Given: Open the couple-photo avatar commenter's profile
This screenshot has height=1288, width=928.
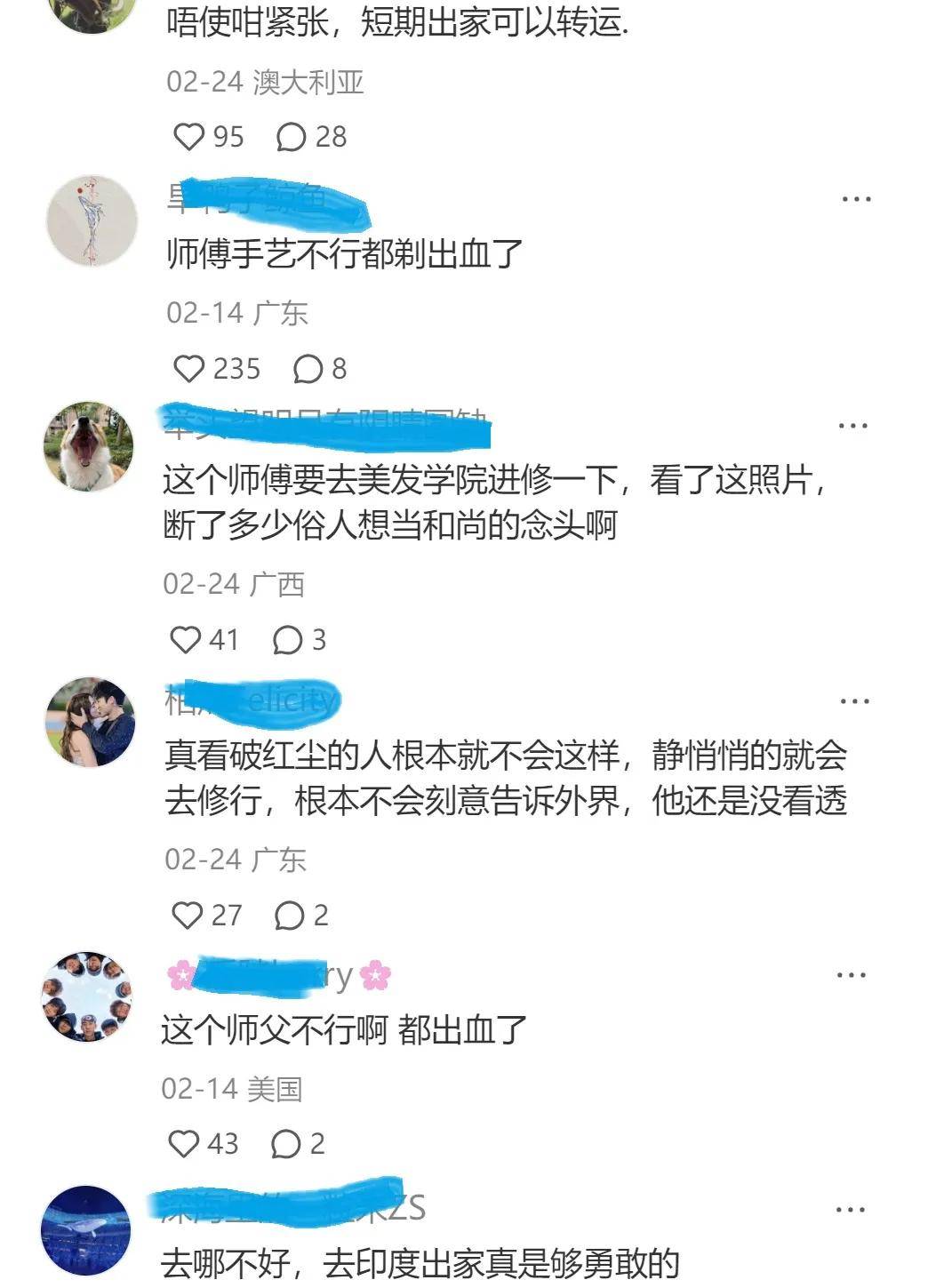Looking at the screenshot, I should 90,722.
